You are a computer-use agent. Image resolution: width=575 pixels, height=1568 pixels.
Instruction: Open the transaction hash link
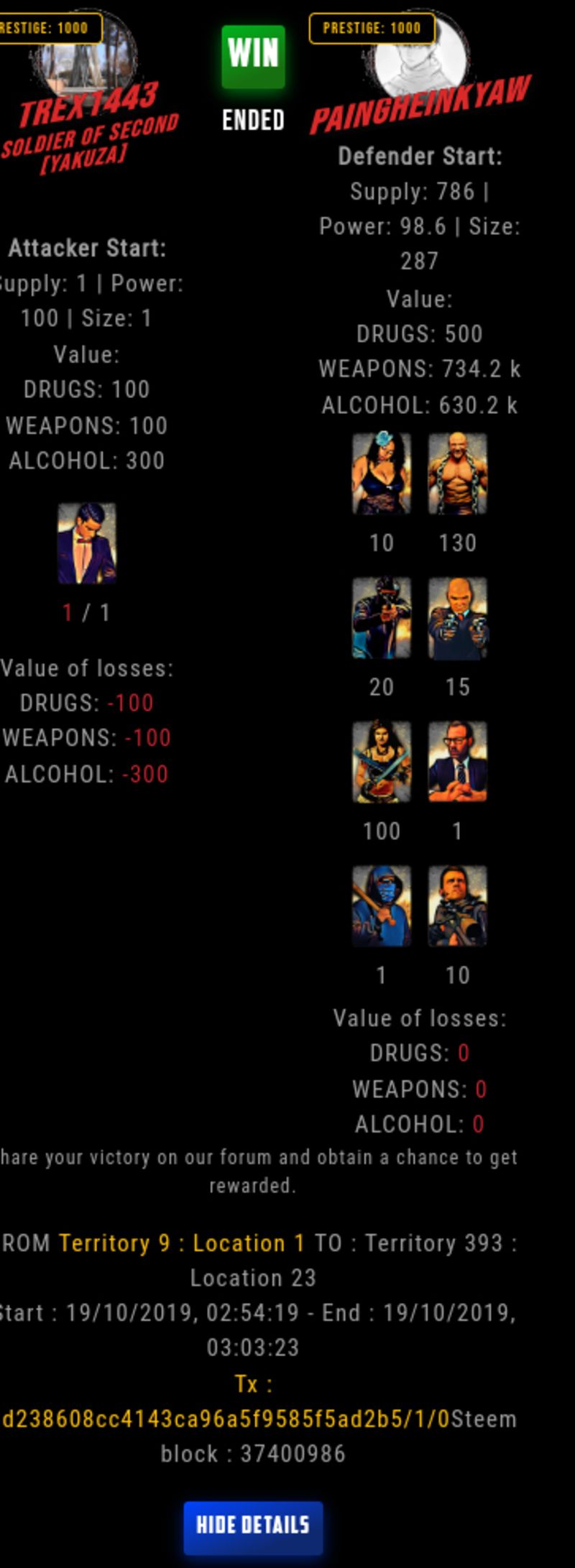coord(226,1419)
